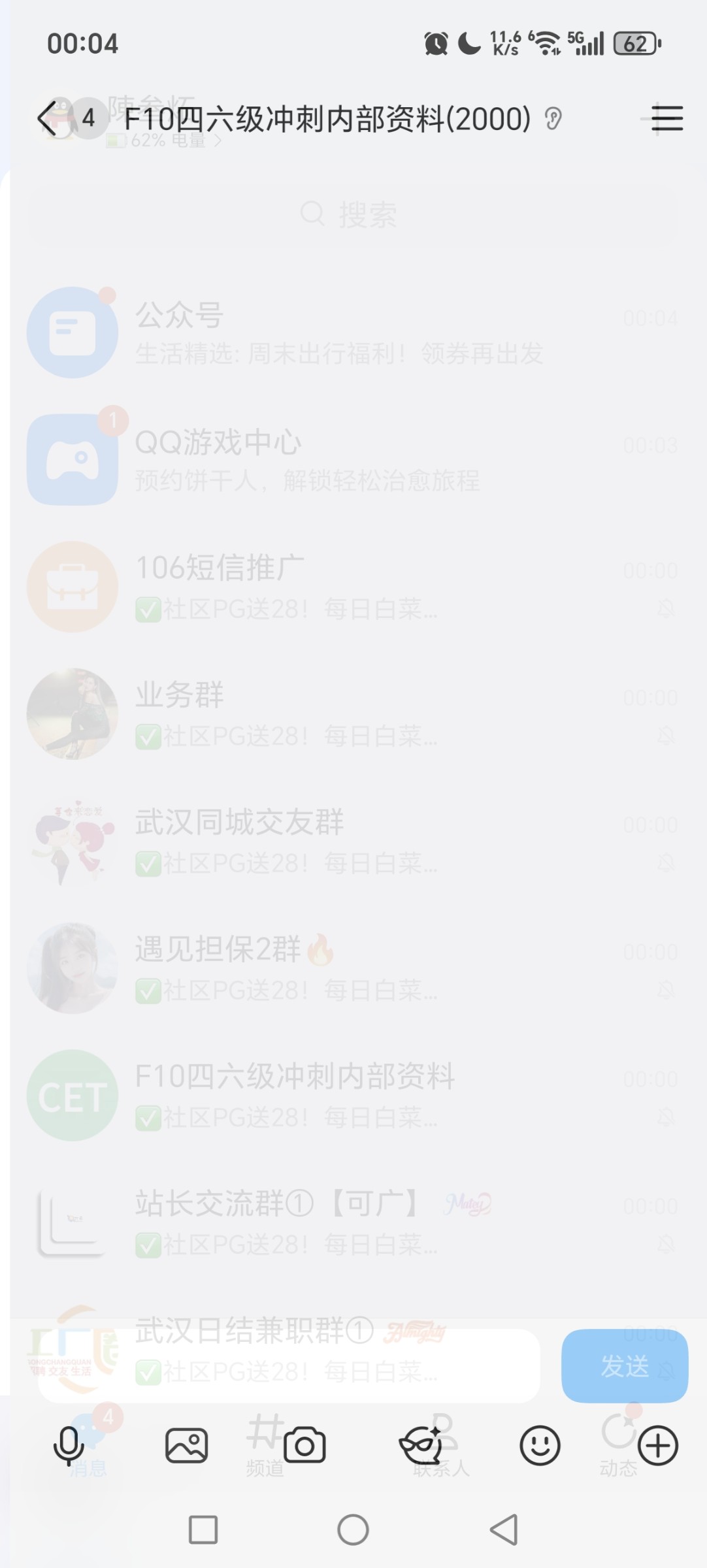Open the hamburger menu at top right
This screenshot has width=707, height=1568.
click(666, 119)
